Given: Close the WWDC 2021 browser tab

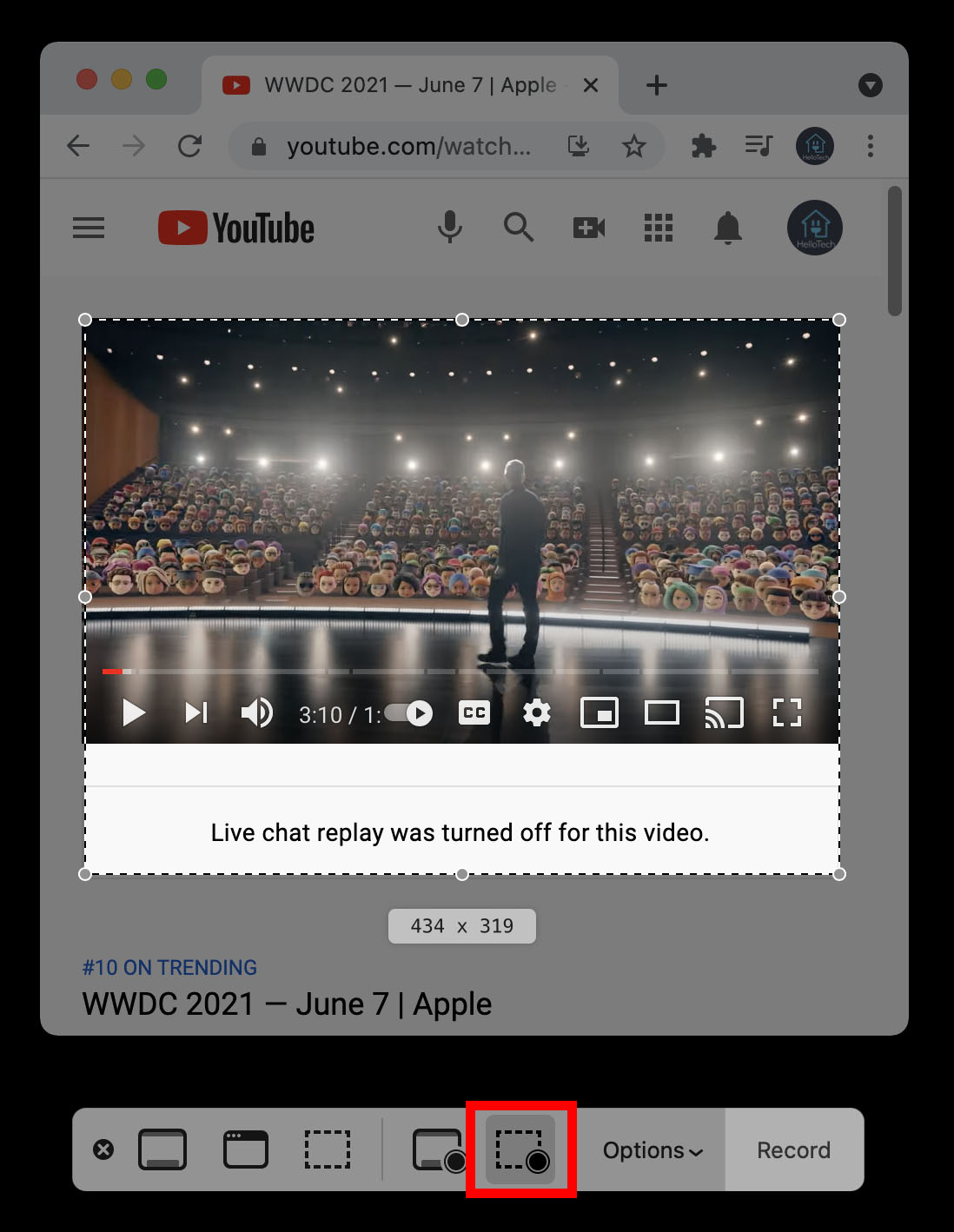Looking at the screenshot, I should (591, 85).
